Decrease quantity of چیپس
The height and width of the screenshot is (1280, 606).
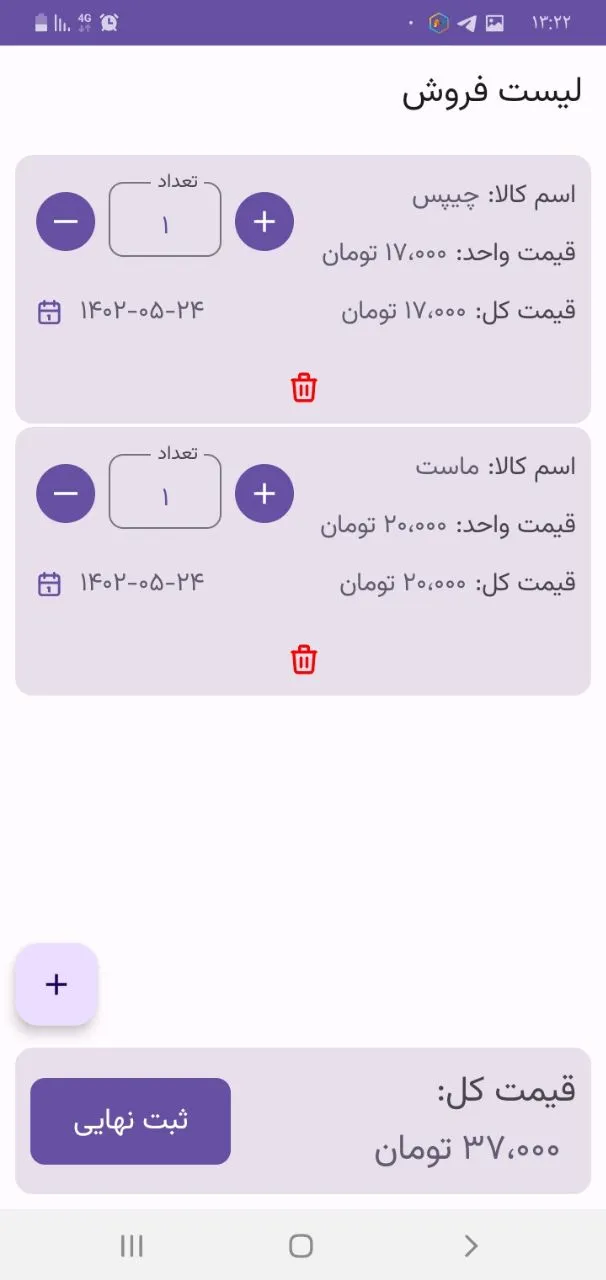66,221
